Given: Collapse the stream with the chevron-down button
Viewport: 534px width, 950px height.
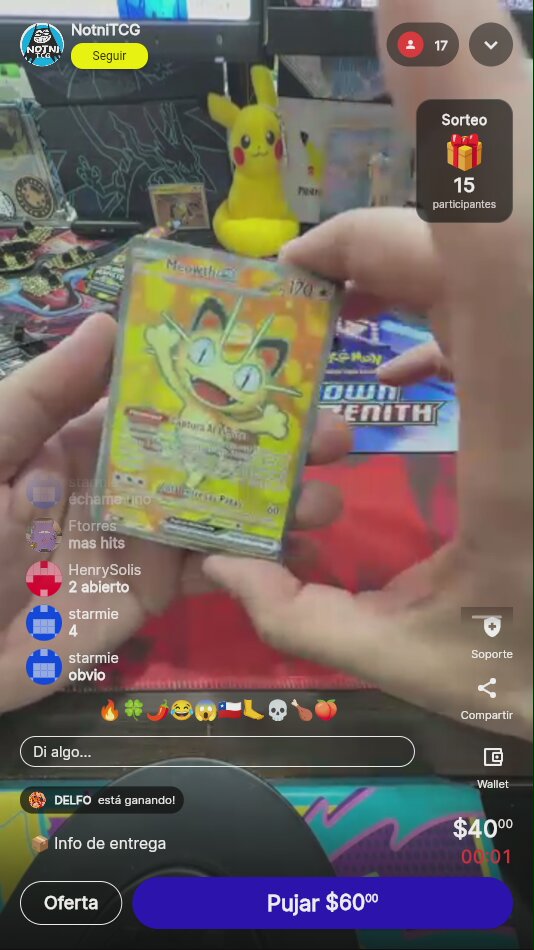Looking at the screenshot, I should (491, 45).
